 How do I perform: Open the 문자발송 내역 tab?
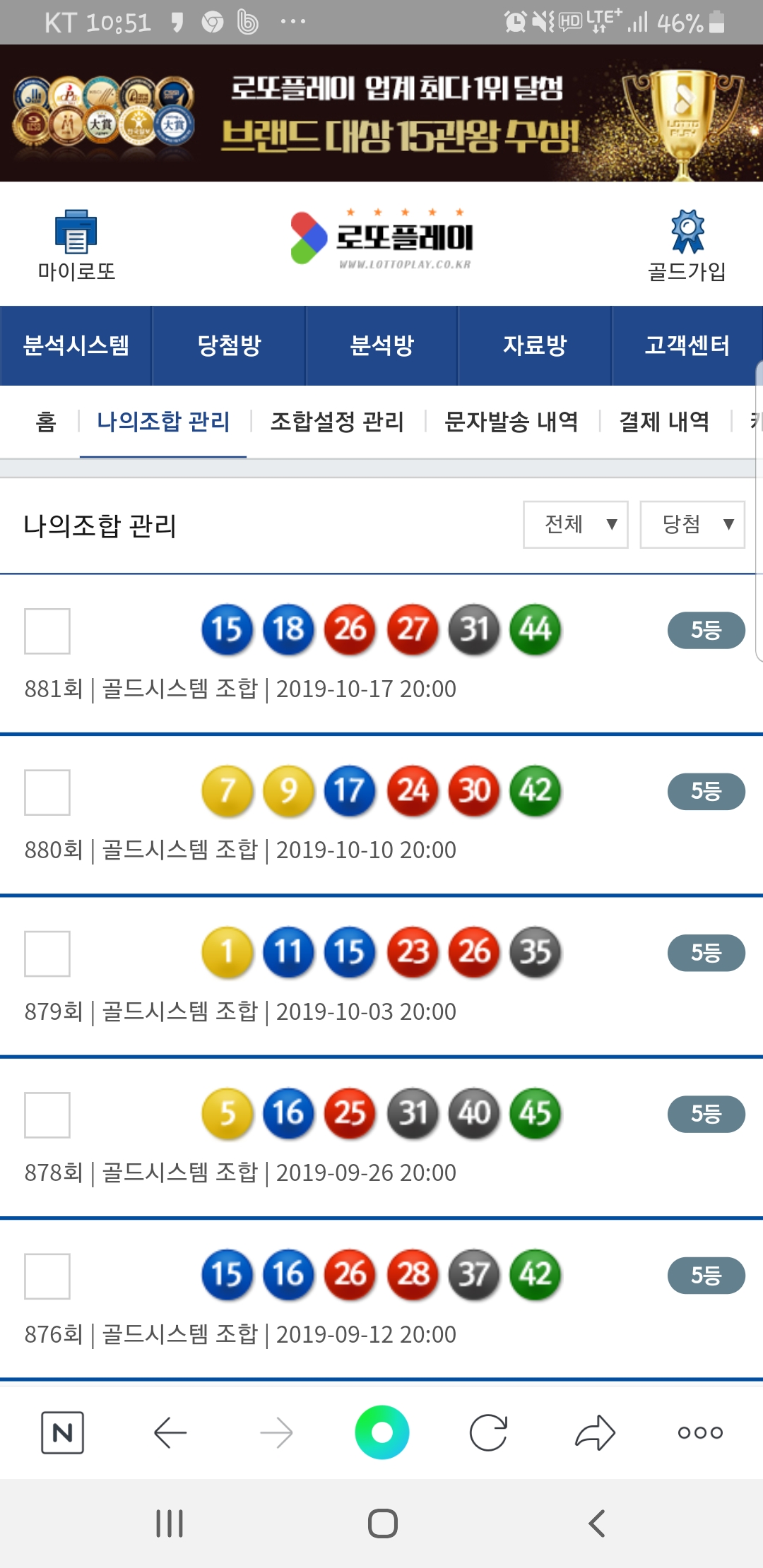pos(511,422)
